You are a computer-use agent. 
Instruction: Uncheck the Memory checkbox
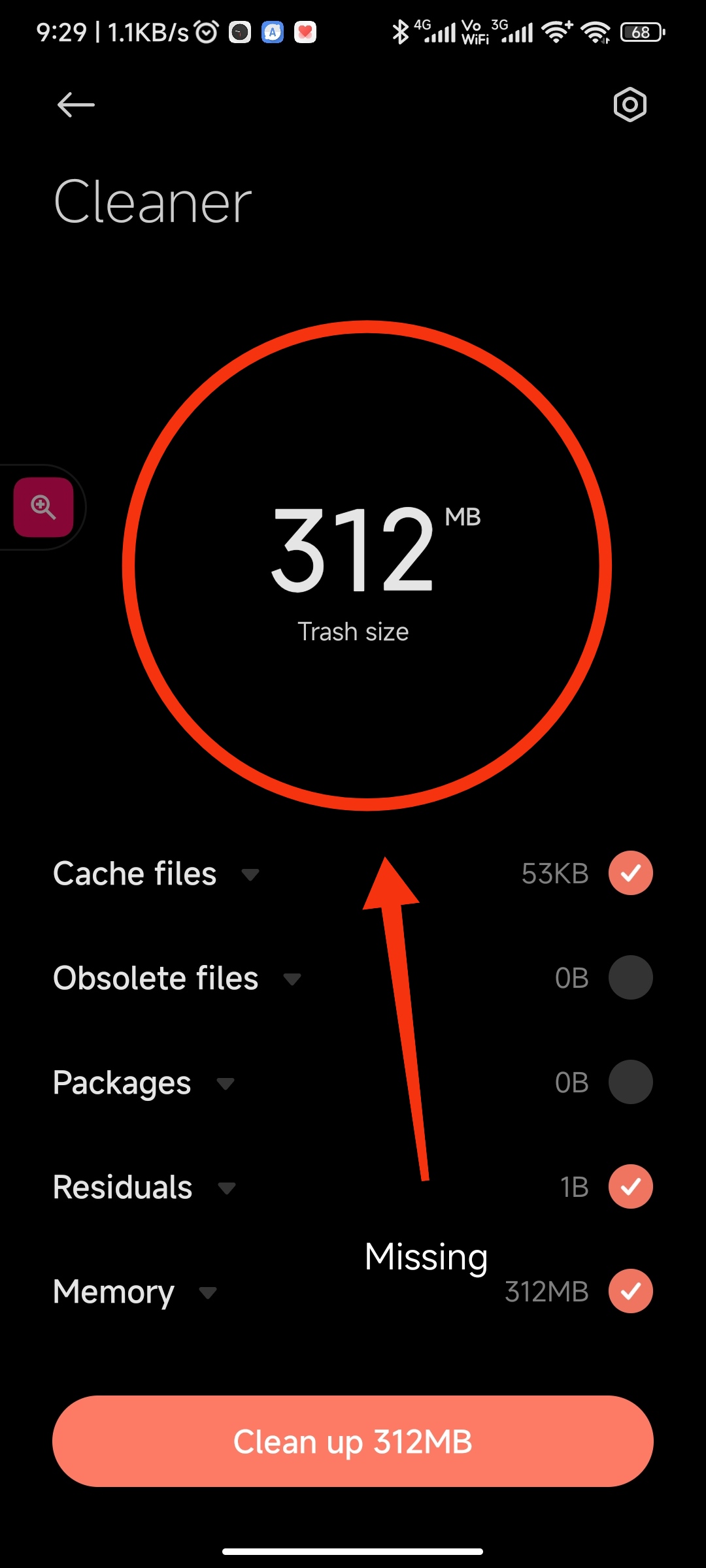click(630, 1291)
